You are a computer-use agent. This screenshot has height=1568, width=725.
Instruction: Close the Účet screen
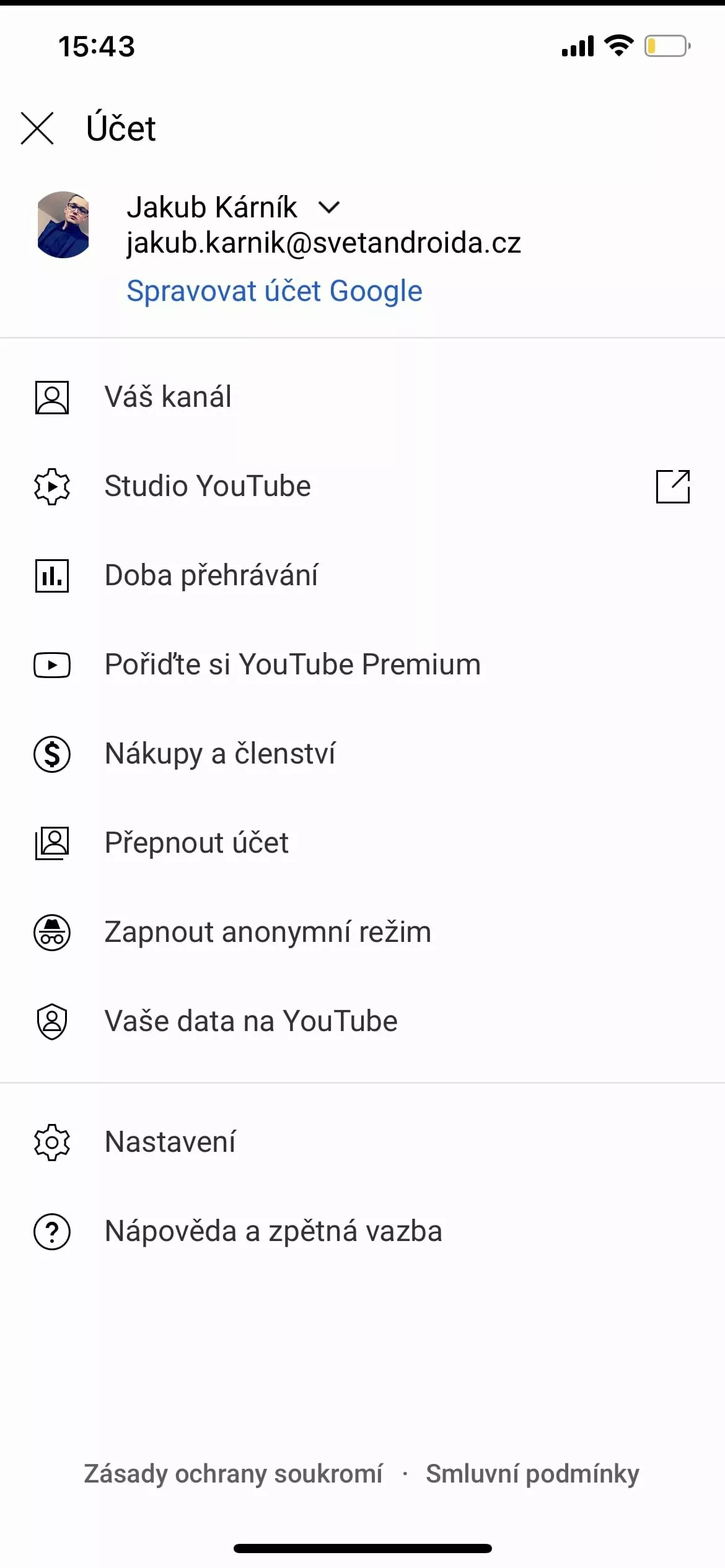37,128
